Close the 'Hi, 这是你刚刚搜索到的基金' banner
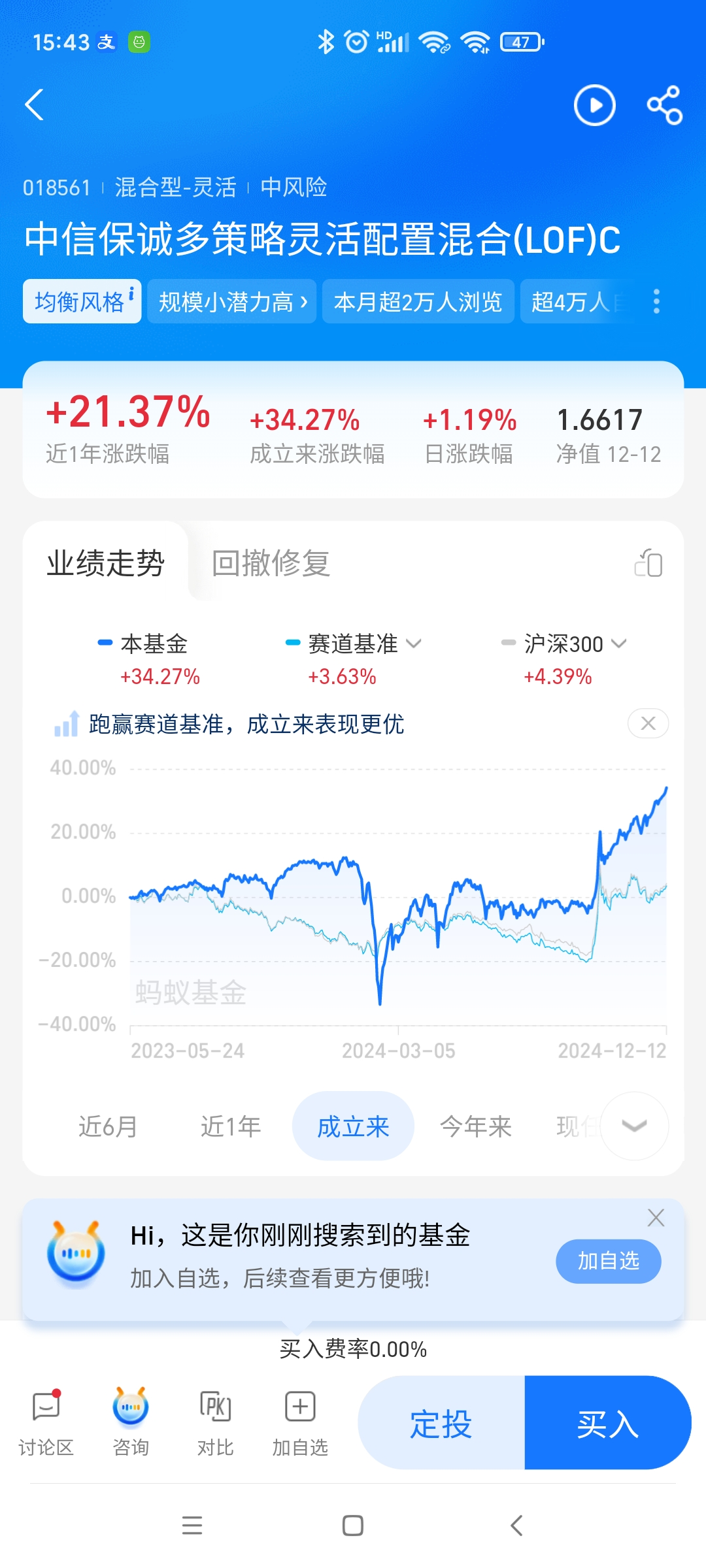This screenshot has height=1568, width=706. [x=656, y=1218]
